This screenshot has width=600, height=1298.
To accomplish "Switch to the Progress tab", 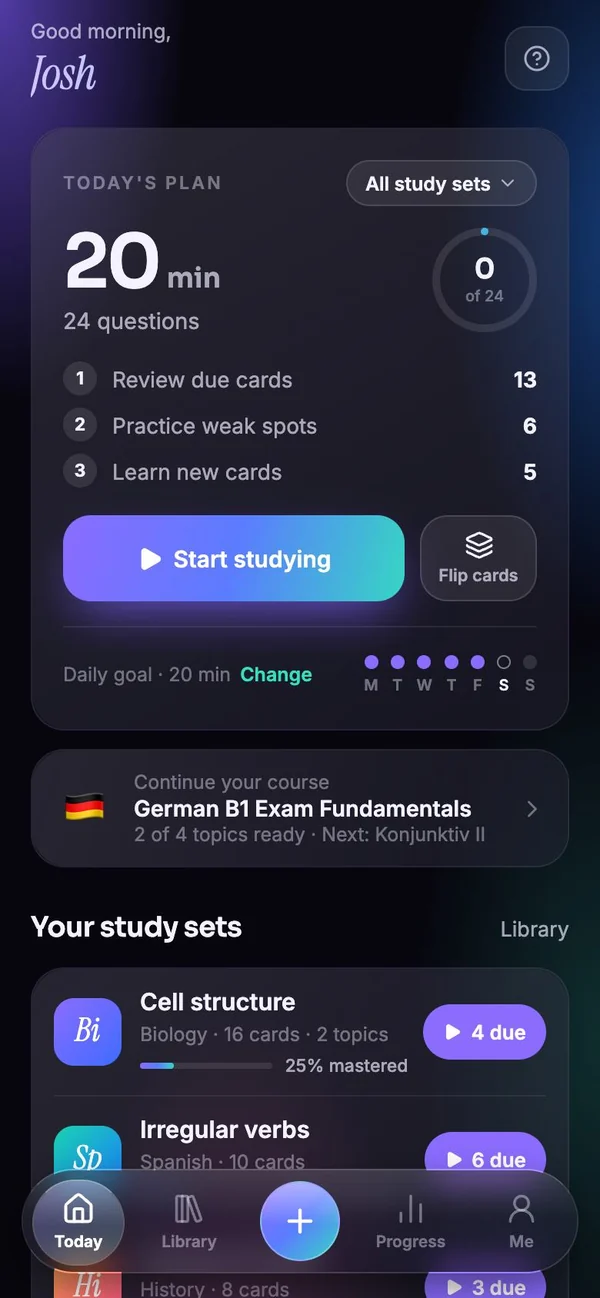I will coord(410,1222).
